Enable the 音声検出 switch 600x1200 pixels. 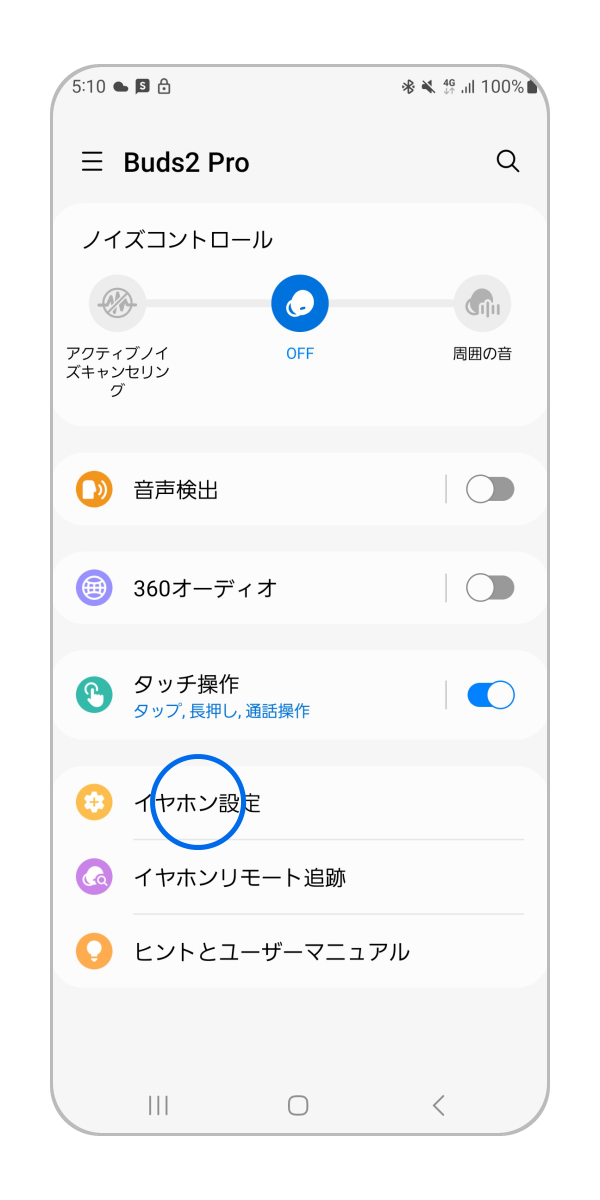[490, 490]
